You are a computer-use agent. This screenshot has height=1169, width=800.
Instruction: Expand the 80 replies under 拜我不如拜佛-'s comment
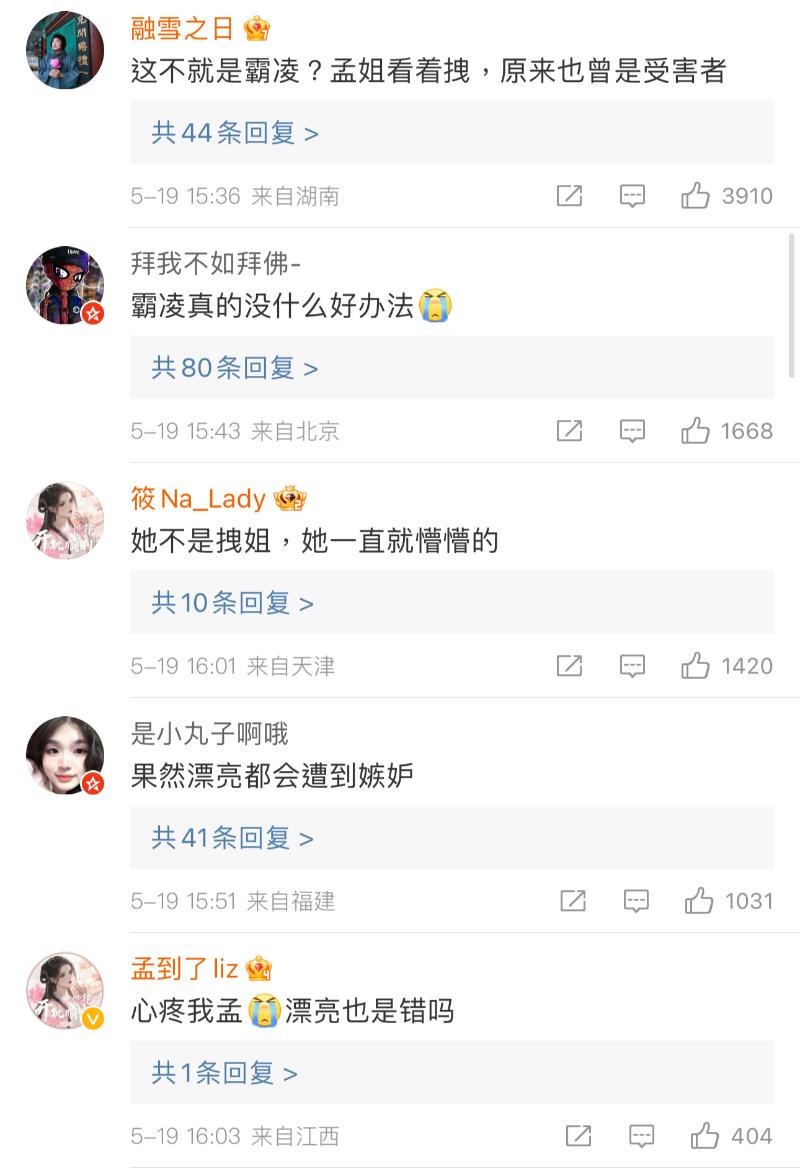click(x=235, y=368)
